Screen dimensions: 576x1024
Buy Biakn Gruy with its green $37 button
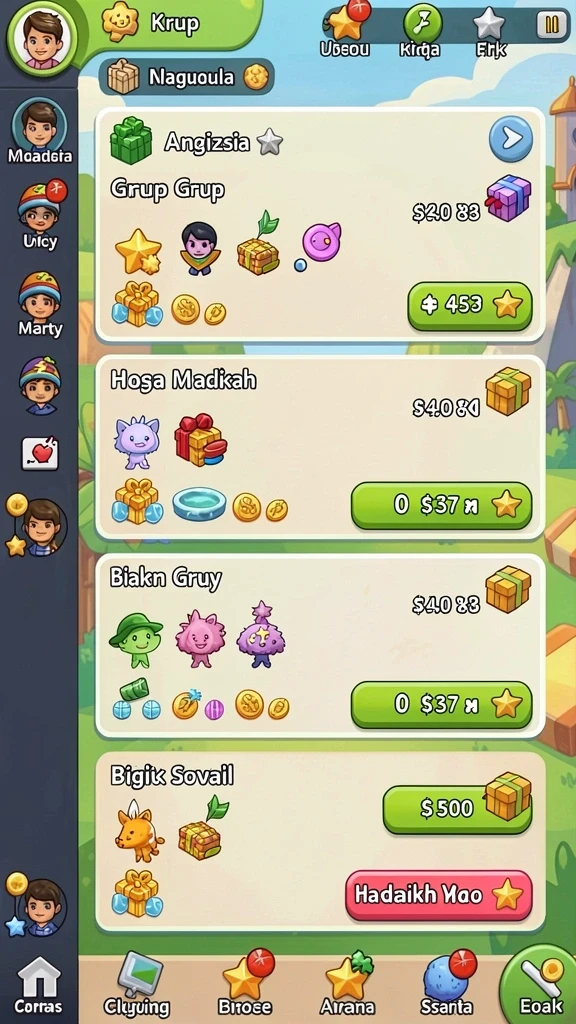(441, 704)
